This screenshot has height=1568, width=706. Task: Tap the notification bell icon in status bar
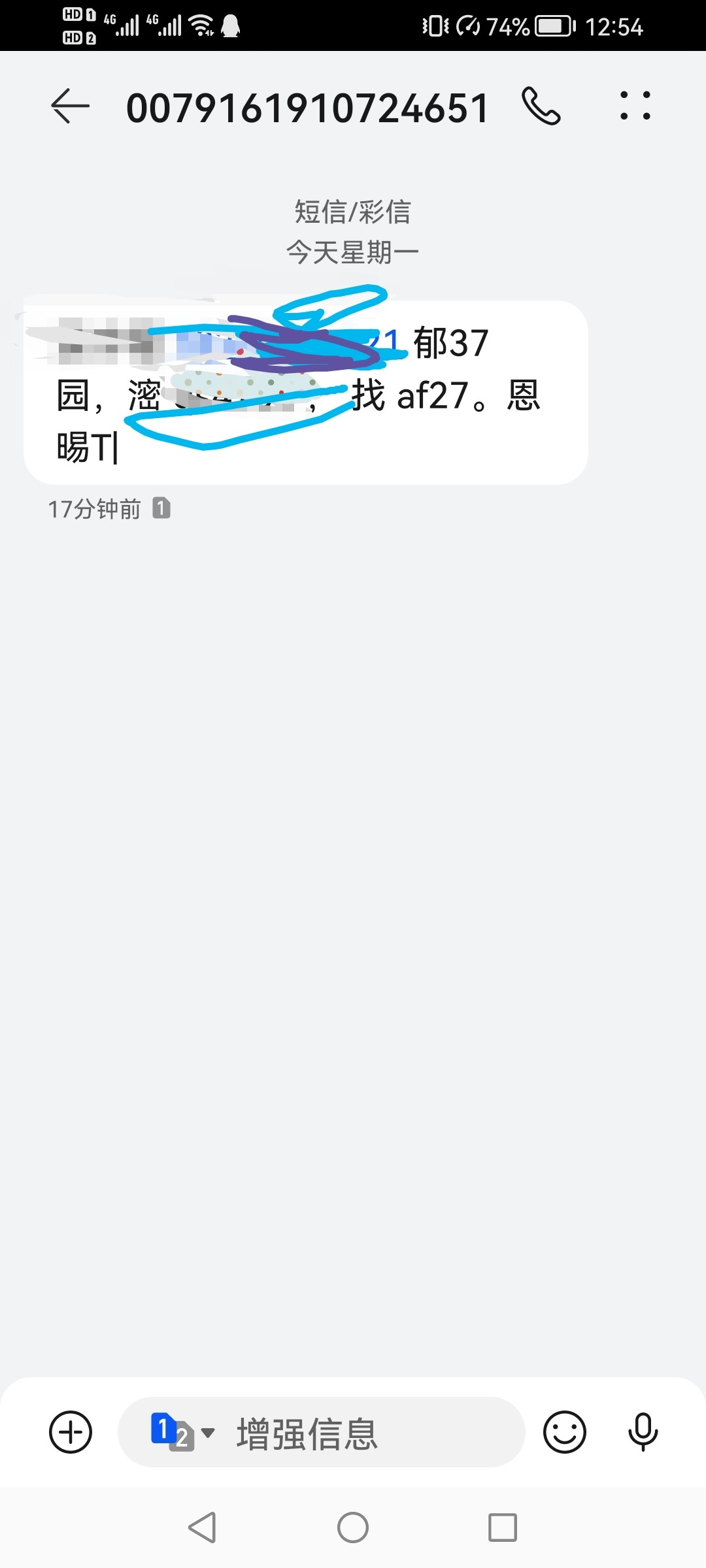(x=230, y=25)
